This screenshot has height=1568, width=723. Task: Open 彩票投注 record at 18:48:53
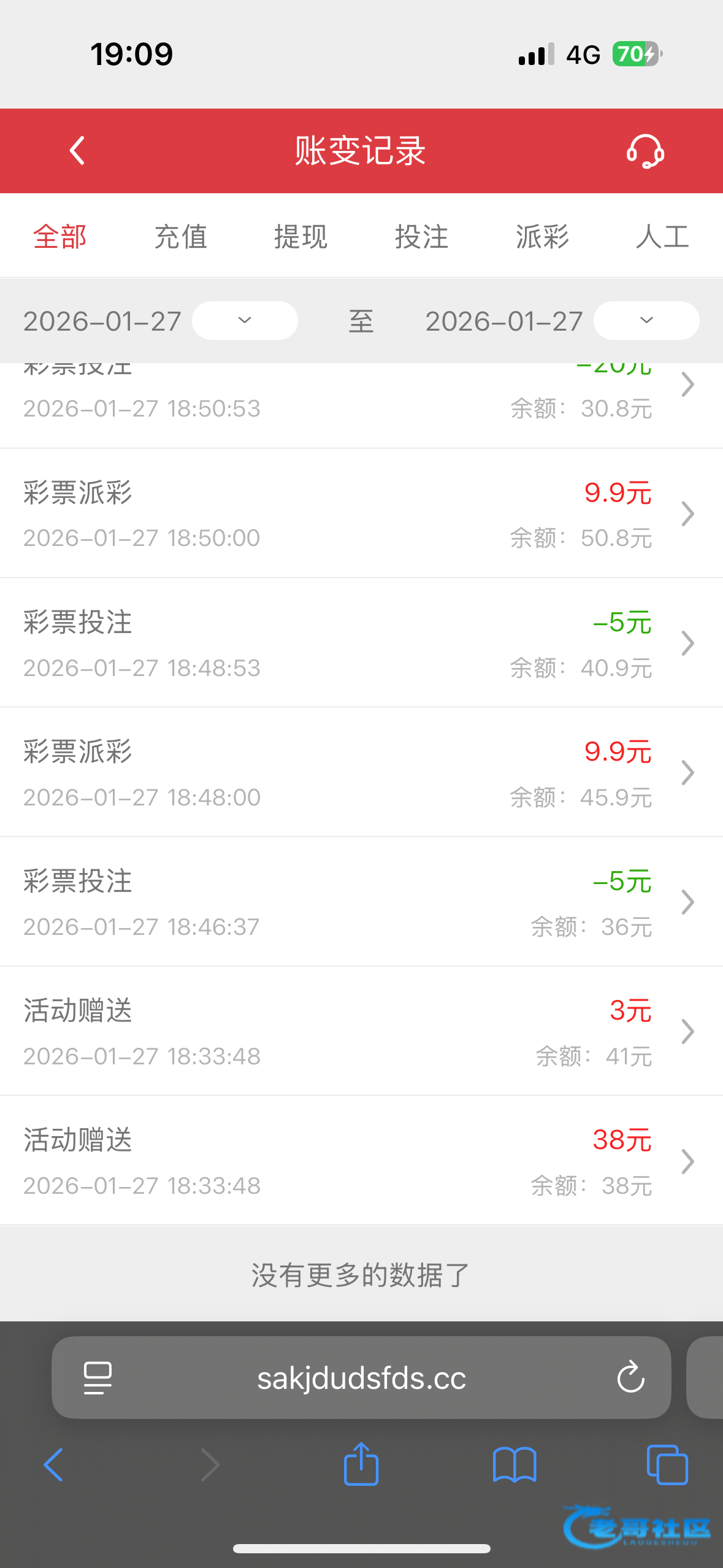point(361,644)
